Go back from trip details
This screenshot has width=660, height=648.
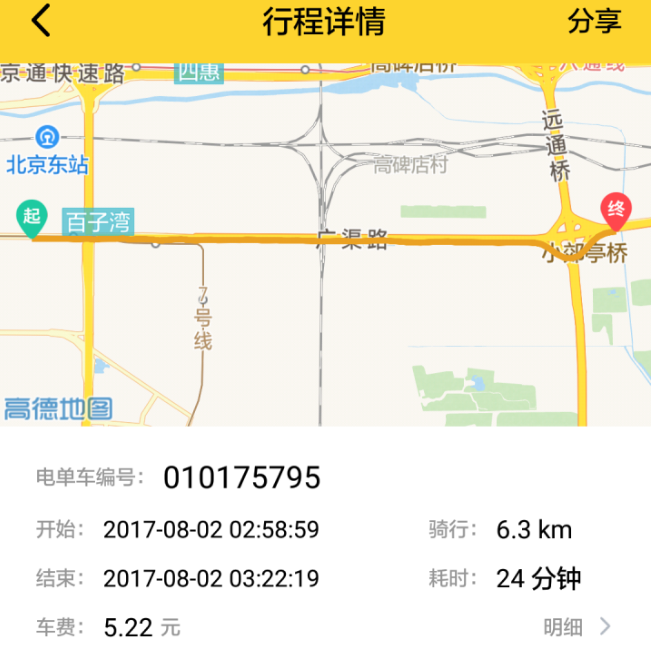coord(41,21)
